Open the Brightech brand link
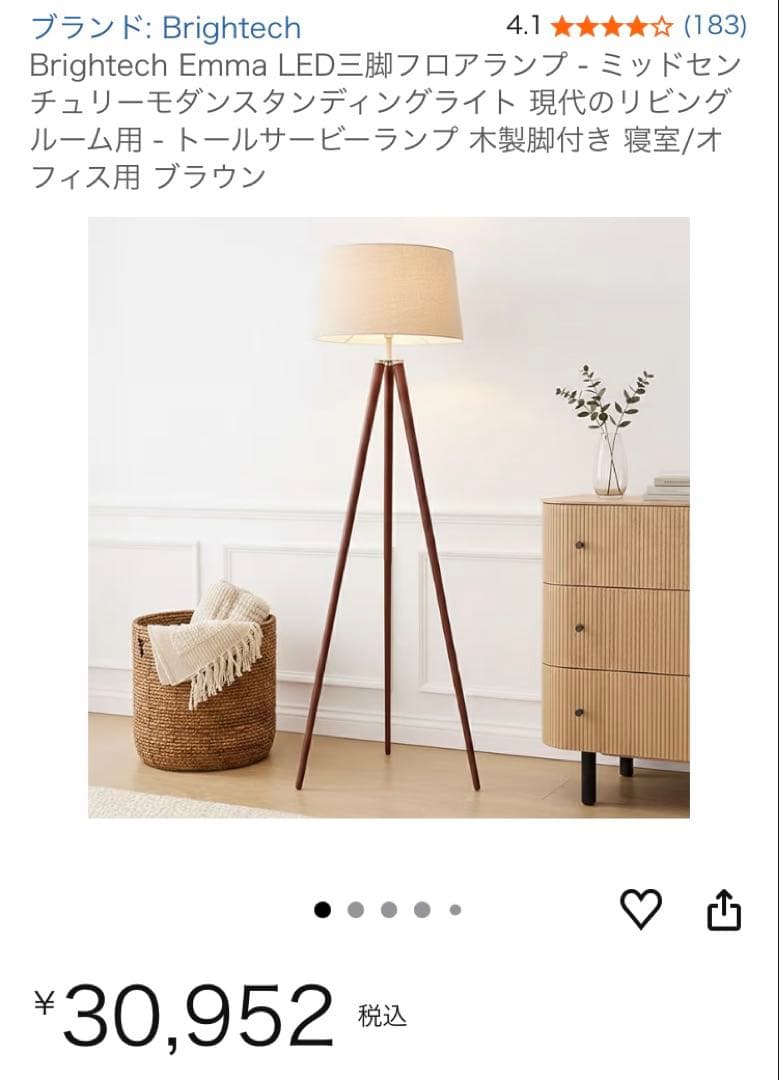Viewport: 779px width, 1080px height. [x=166, y=27]
